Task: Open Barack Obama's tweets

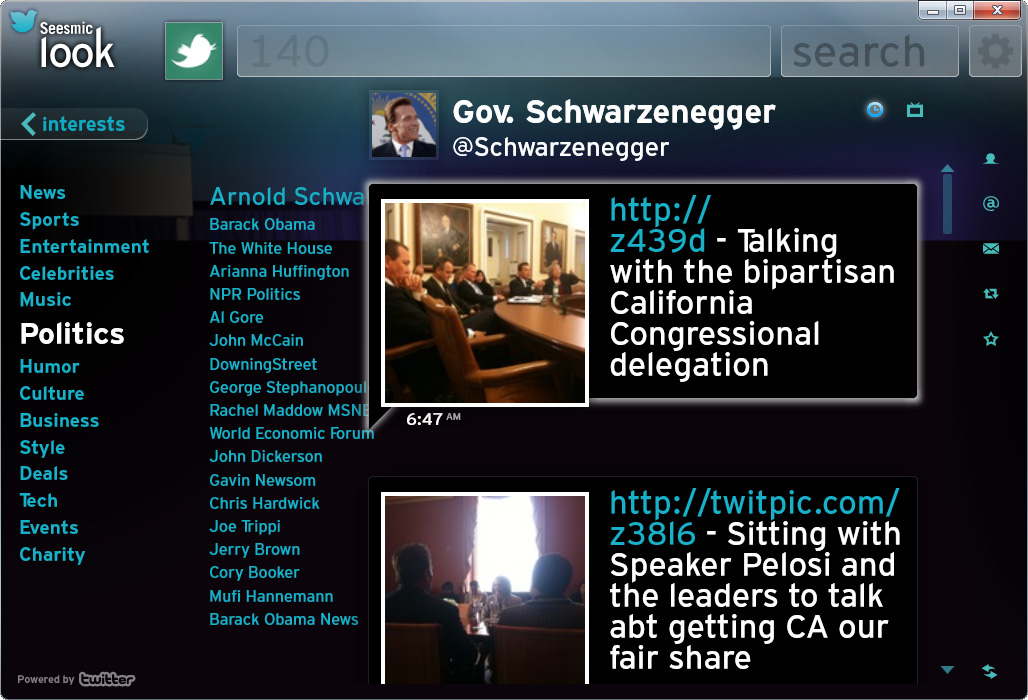Action: coord(262,225)
